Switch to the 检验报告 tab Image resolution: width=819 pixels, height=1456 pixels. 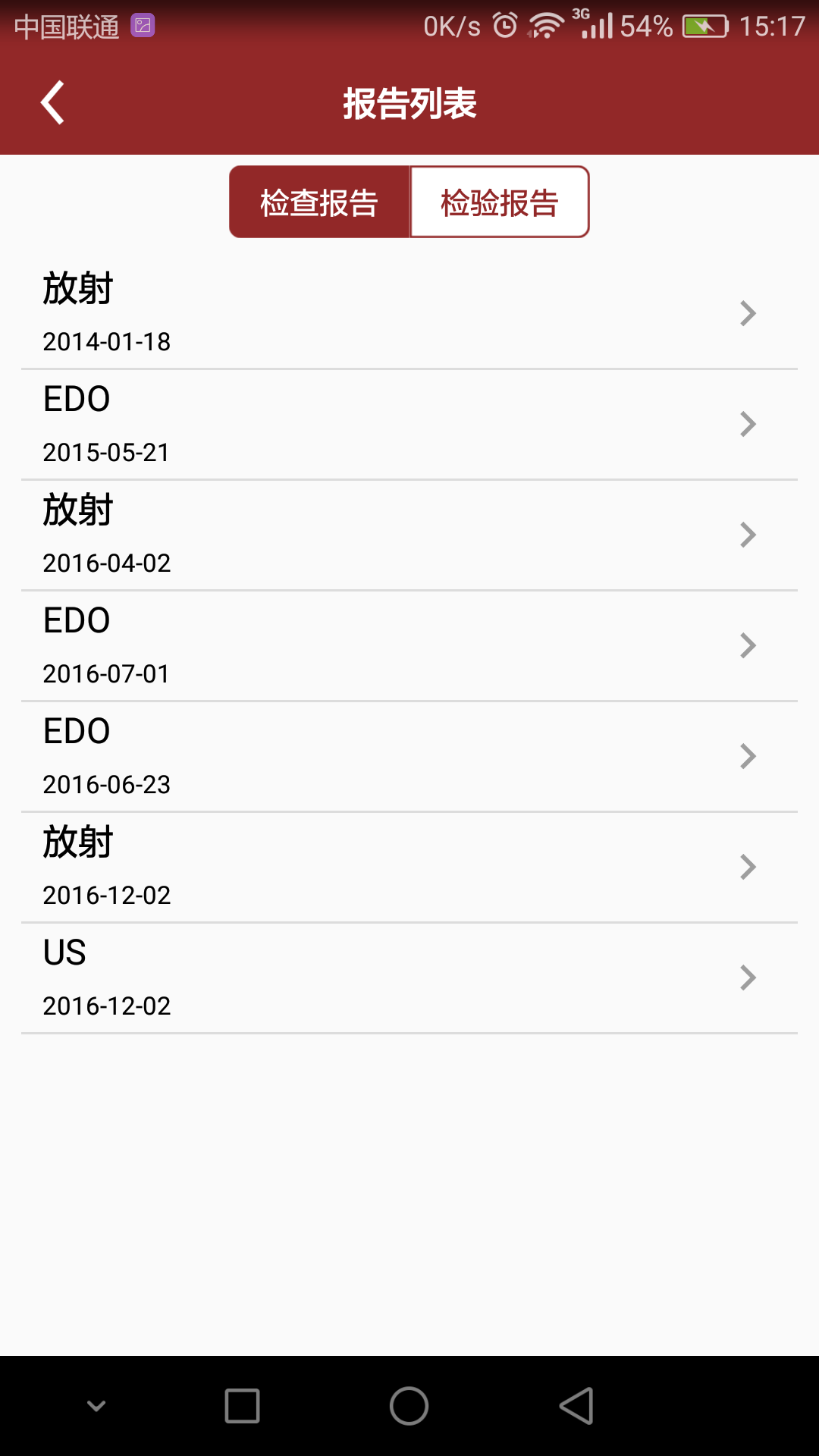pyautogui.click(x=500, y=202)
